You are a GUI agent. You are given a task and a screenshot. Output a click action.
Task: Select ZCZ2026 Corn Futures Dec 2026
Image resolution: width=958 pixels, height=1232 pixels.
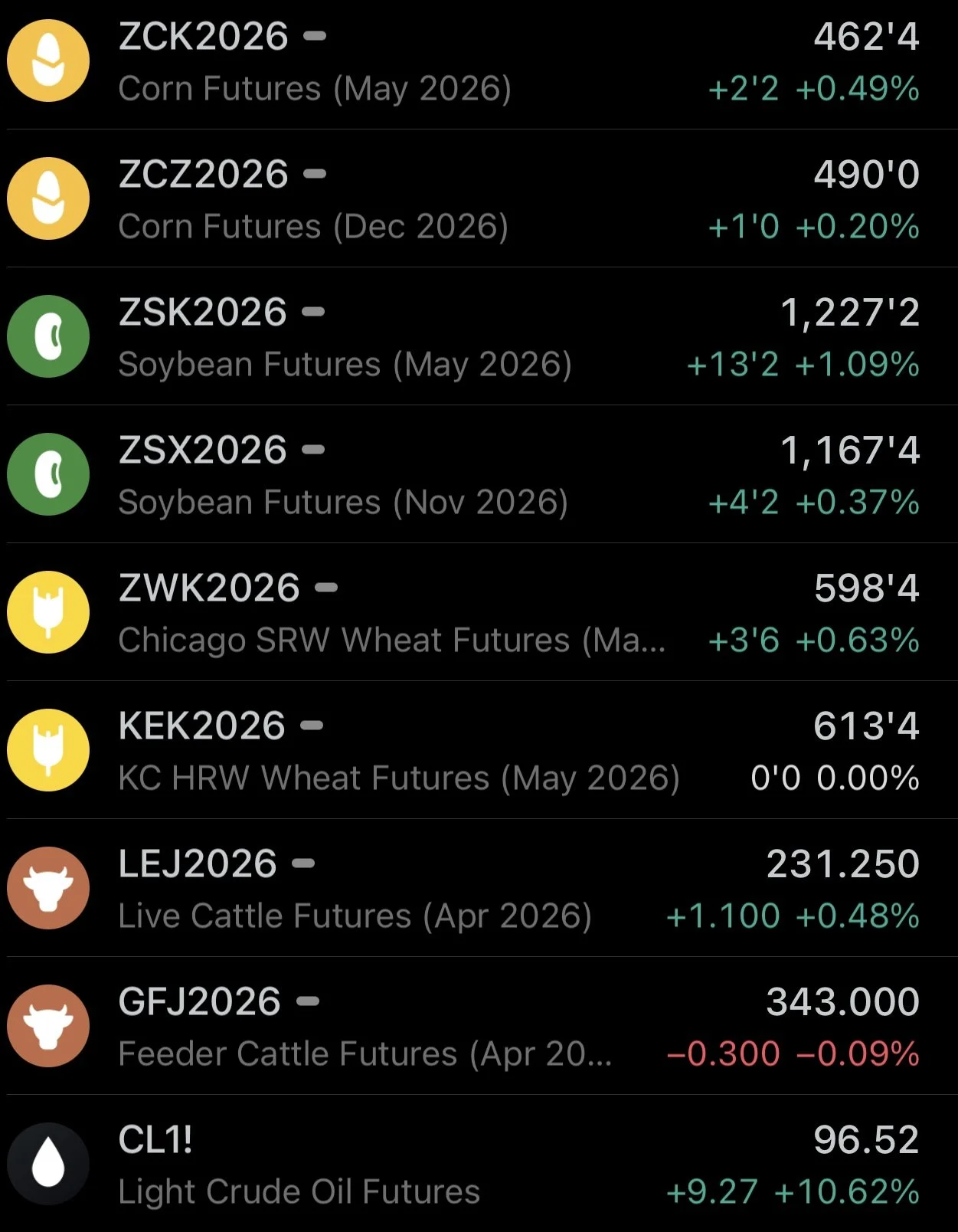pos(314,200)
